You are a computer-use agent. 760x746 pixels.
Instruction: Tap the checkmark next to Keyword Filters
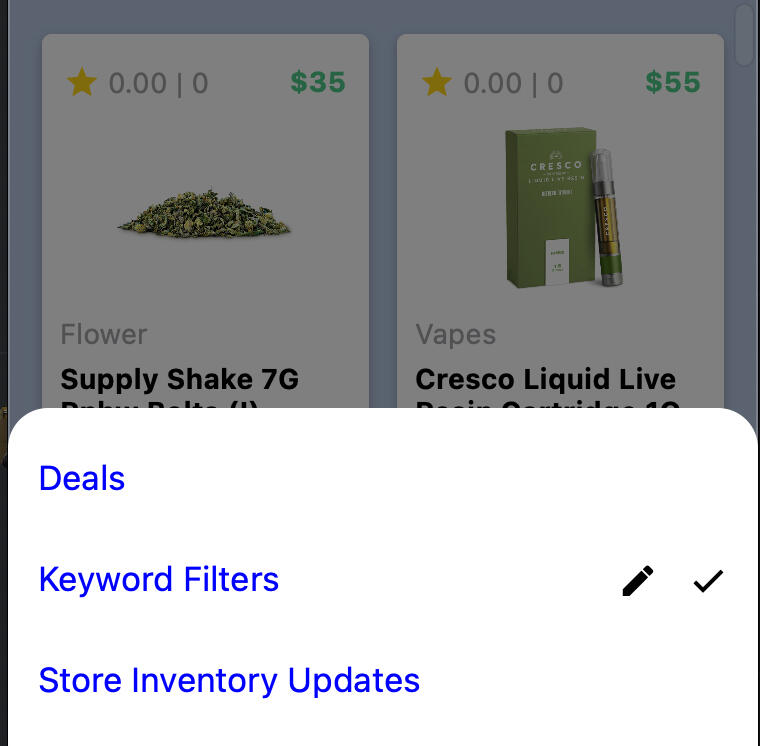[x=708, y=580]
